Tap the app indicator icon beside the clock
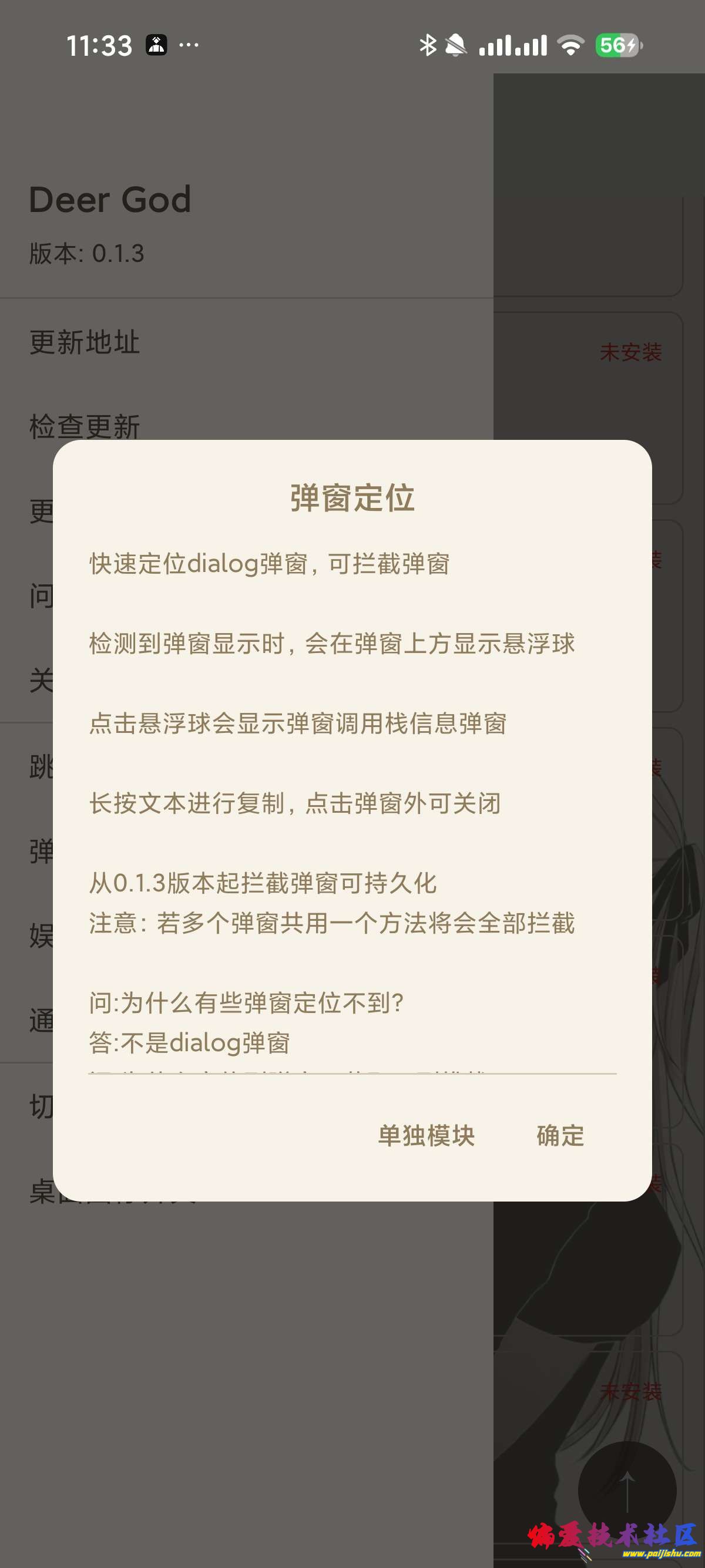This screenshot has height=1568, width=705. click(156, 45)
